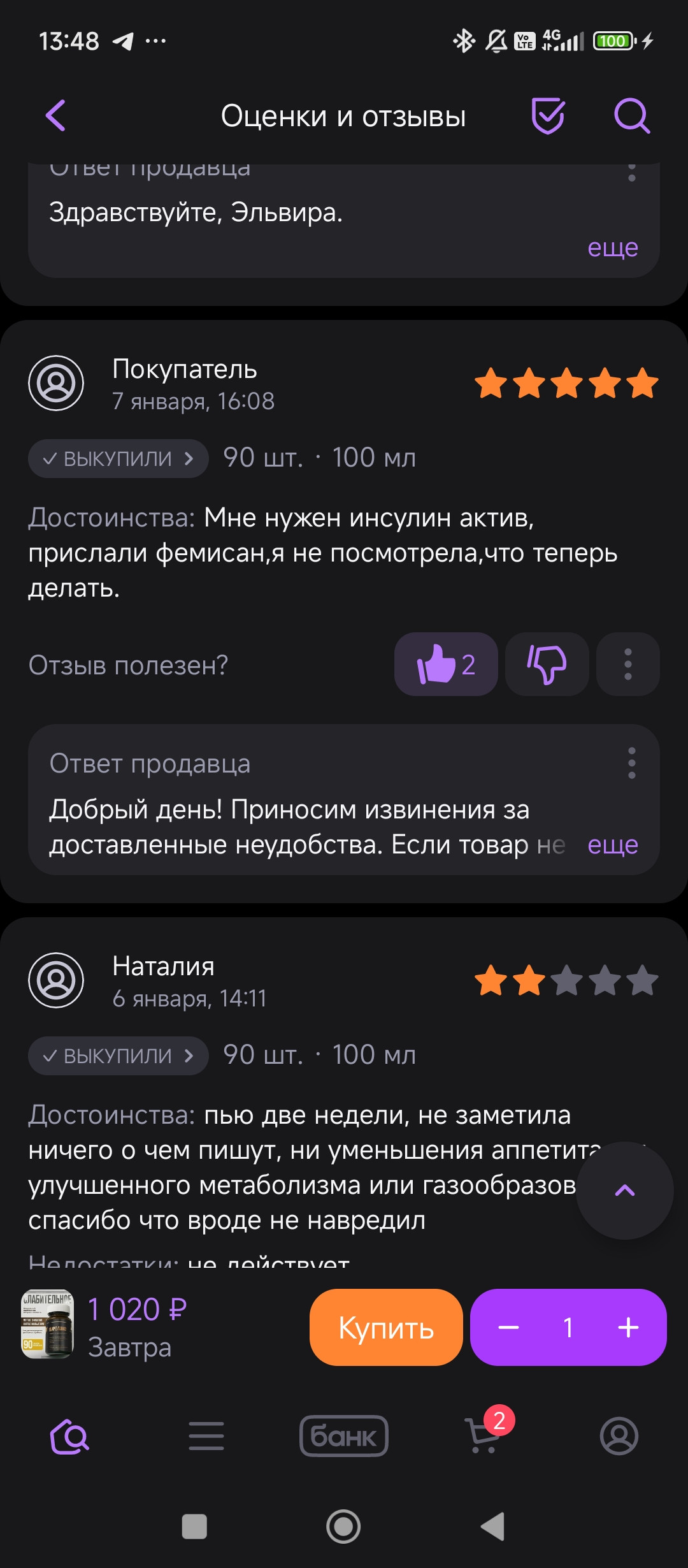688x1568 pixels.
Task: Open options menu of seller's 'Добрый день' reply
Action: [631, 763]
